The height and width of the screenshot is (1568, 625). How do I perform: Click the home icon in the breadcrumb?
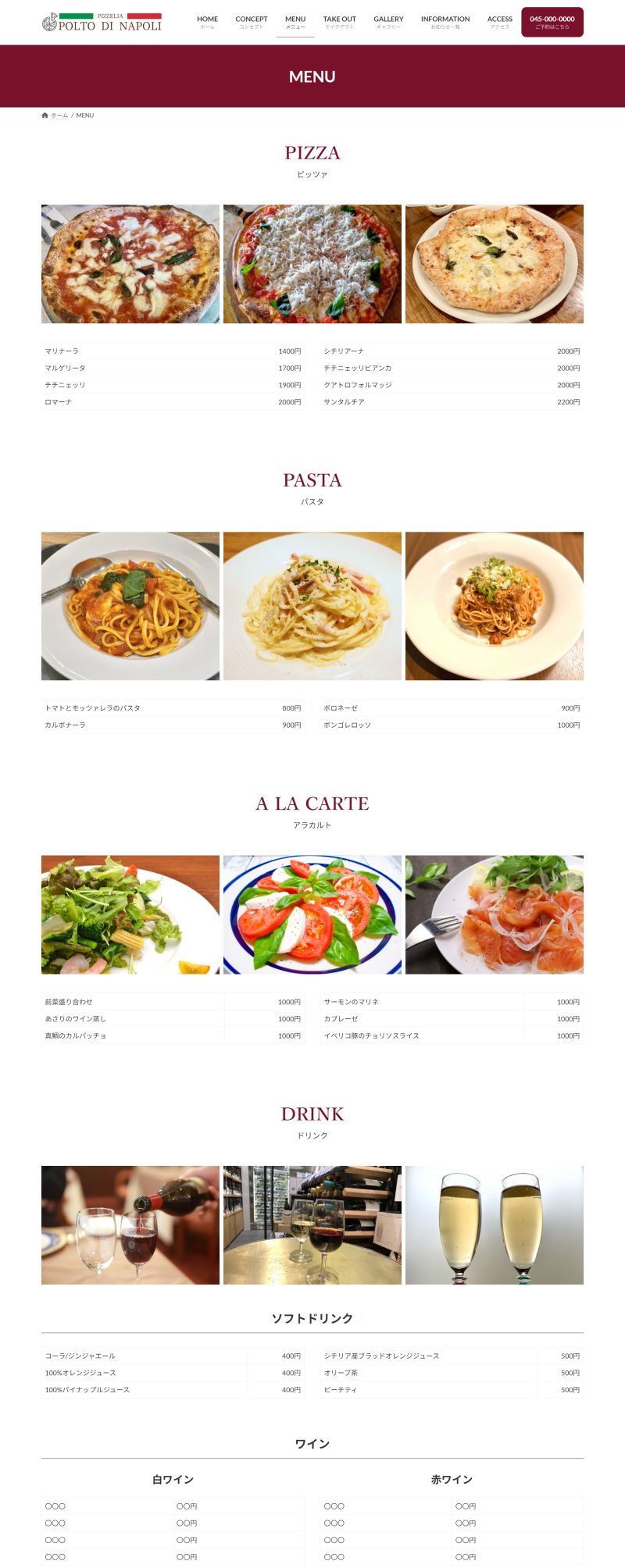(43, 115)
